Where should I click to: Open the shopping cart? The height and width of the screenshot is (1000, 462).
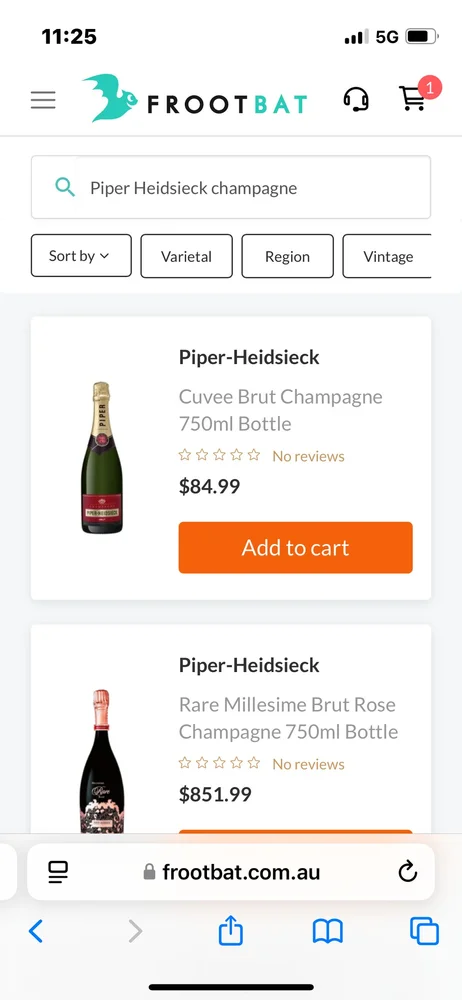tap(415, 97)
